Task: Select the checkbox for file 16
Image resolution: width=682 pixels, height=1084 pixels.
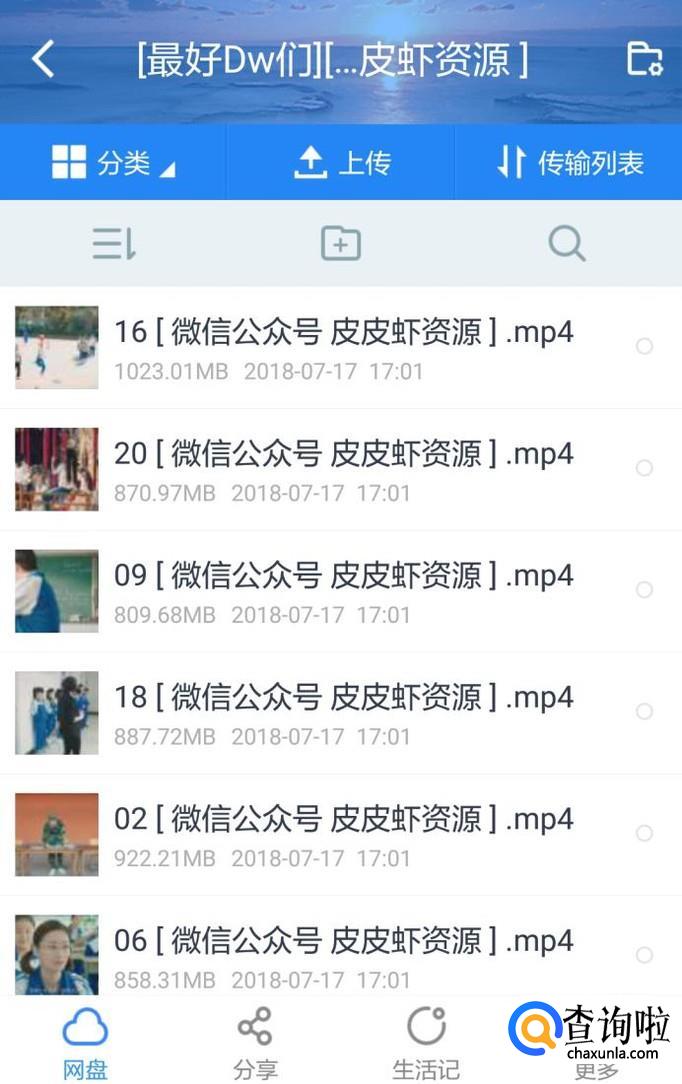Action: click(x=645, y=346)
